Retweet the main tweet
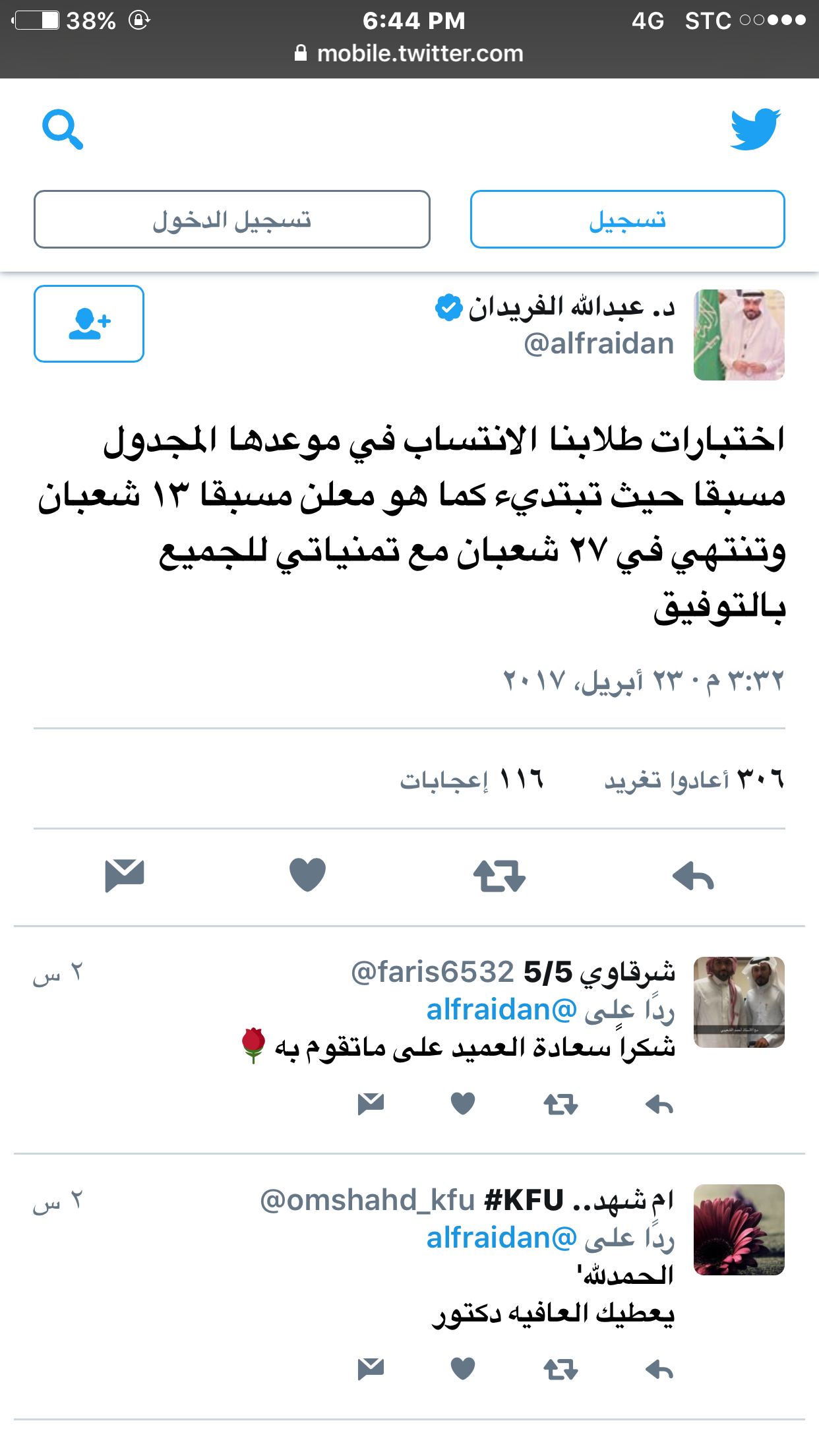The image size is (819, 1456). click(x=499, y=876)
